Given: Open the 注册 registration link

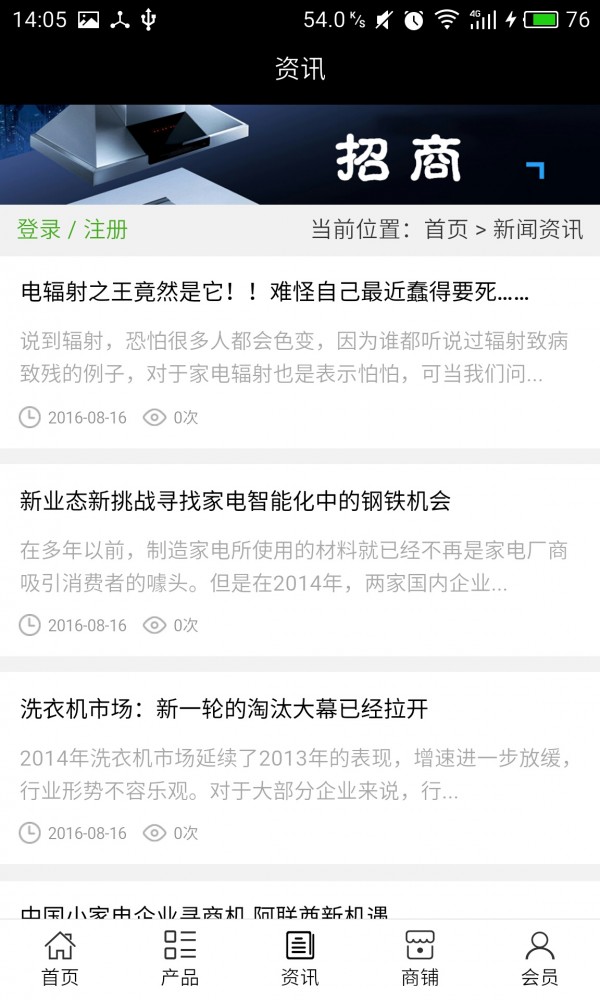Looking at the screenshot, I should click(106, 230).
